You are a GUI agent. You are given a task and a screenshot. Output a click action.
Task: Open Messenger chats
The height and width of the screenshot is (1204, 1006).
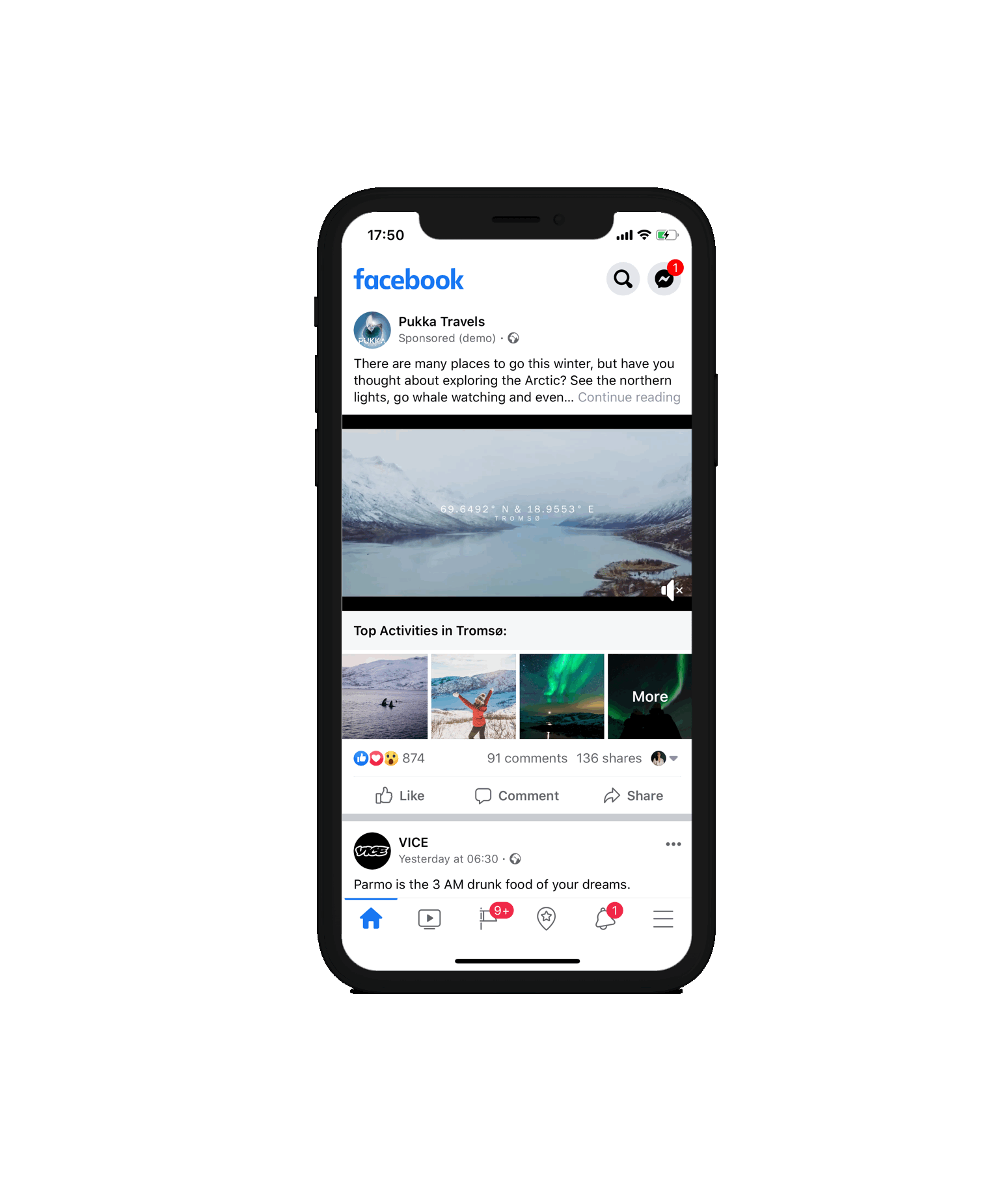click(664, 279)
